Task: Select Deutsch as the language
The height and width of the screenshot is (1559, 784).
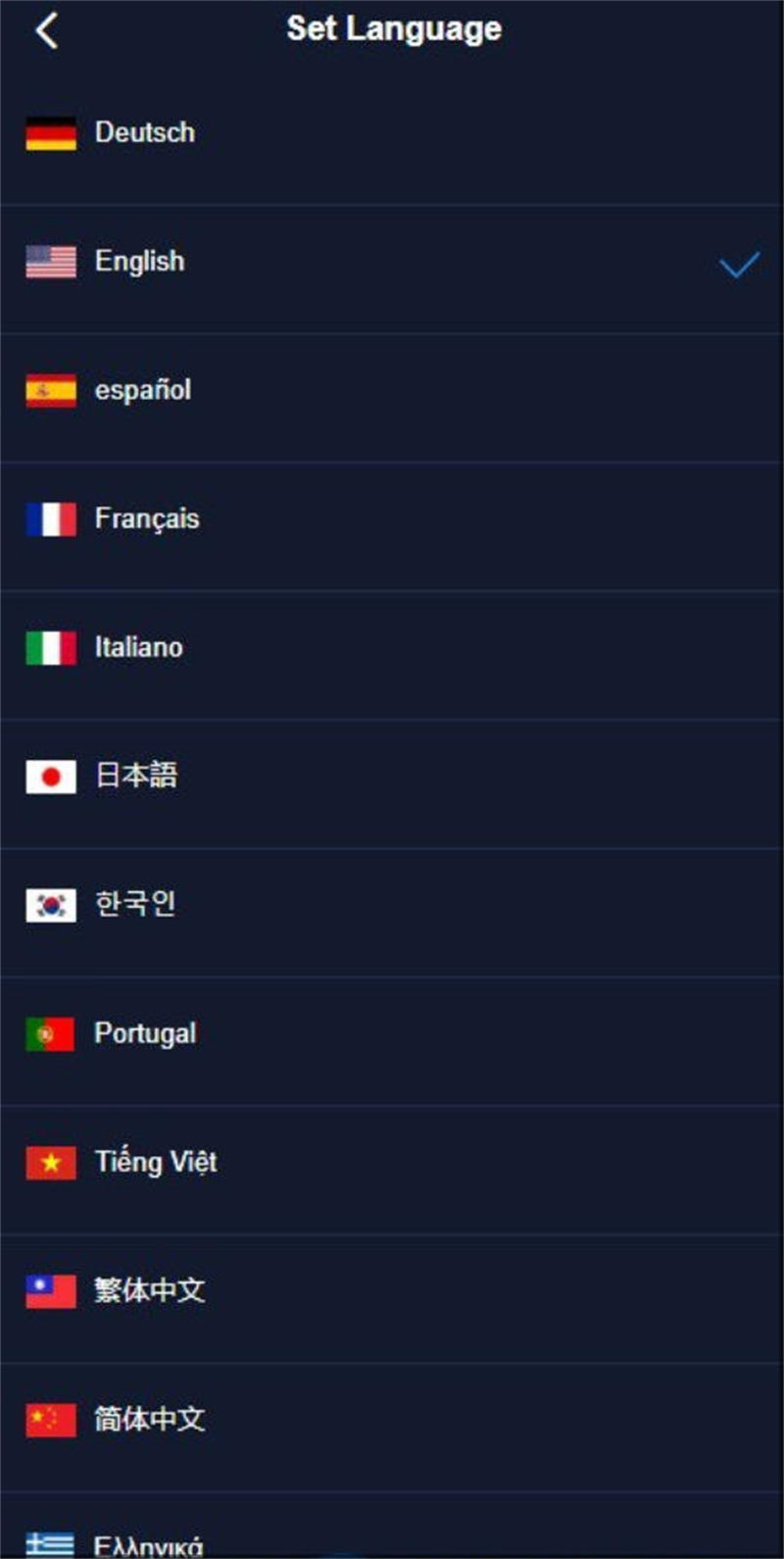Action: click(392, 133)
